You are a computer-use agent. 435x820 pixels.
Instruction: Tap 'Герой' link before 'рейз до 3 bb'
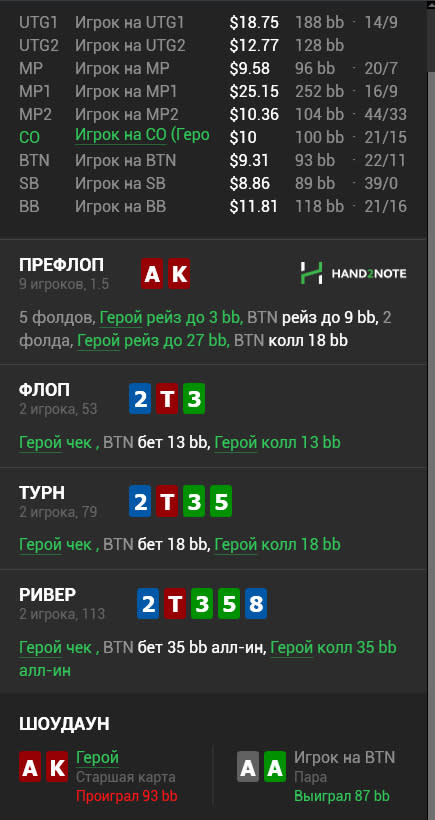click(121, 317)
